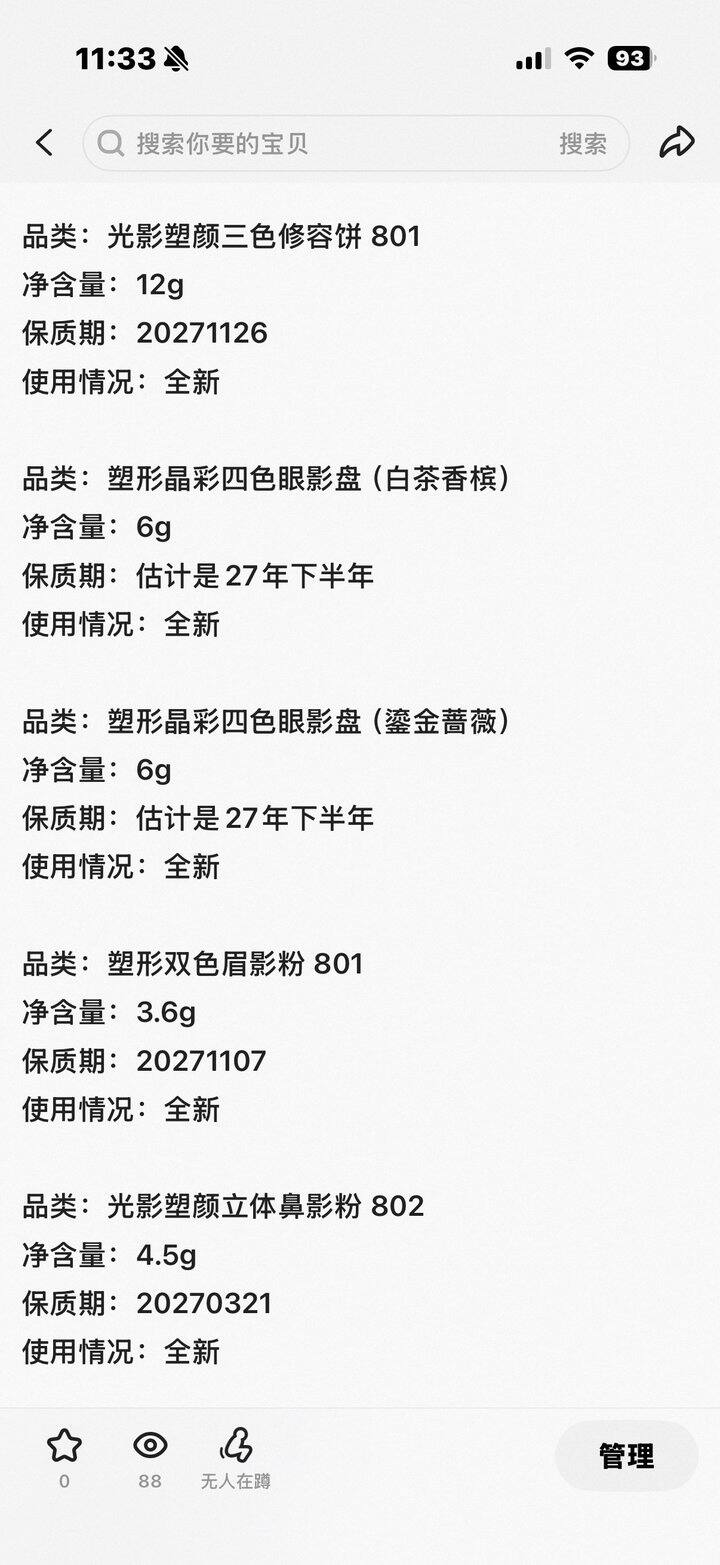Share this listing via the arrow icon
The height and width of the screenshot is (1565, 720).
point(676,143)
